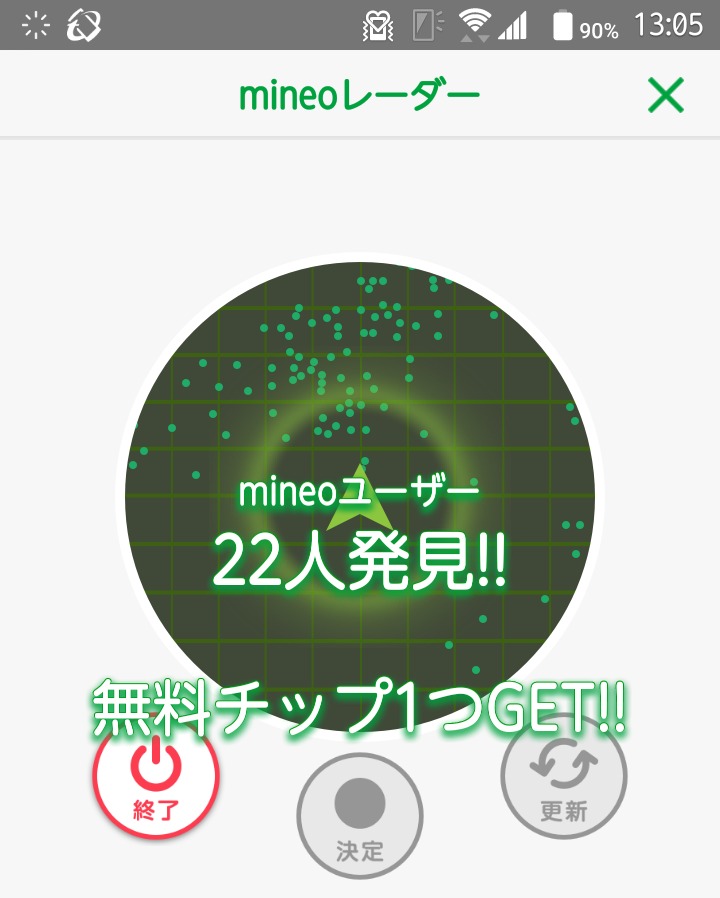Viewport: 720px width, 898px height.
Task: Close the mineoレーダー screen
Action: tap(666, 95)
